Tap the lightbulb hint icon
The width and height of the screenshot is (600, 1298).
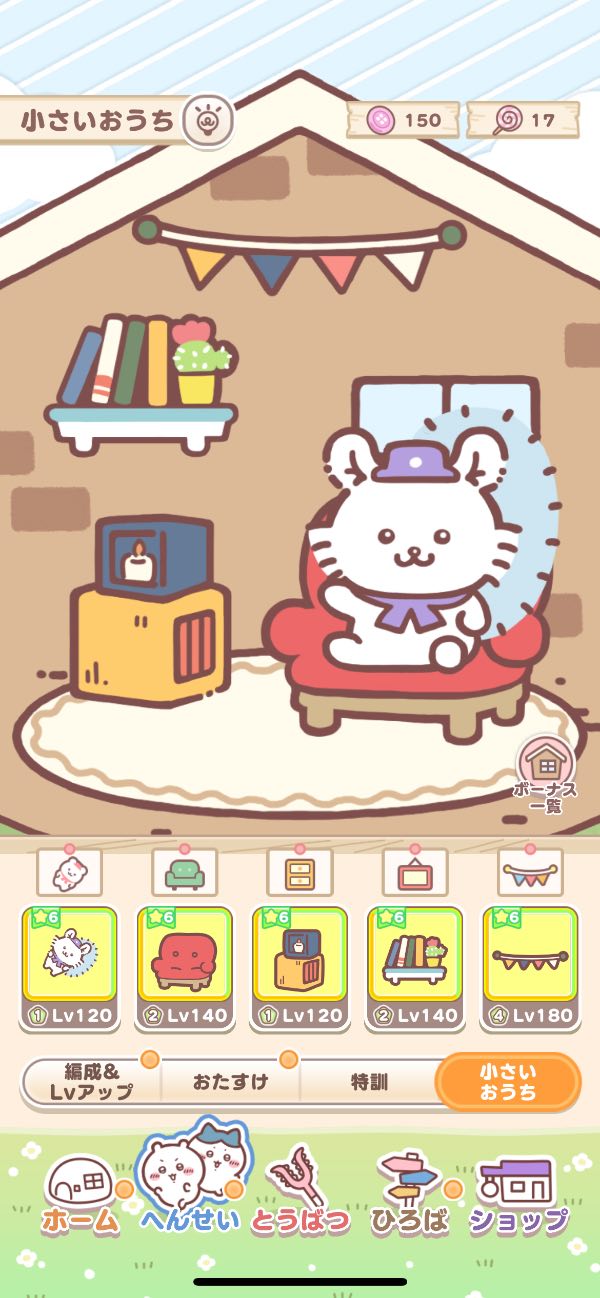coord(208,120)
